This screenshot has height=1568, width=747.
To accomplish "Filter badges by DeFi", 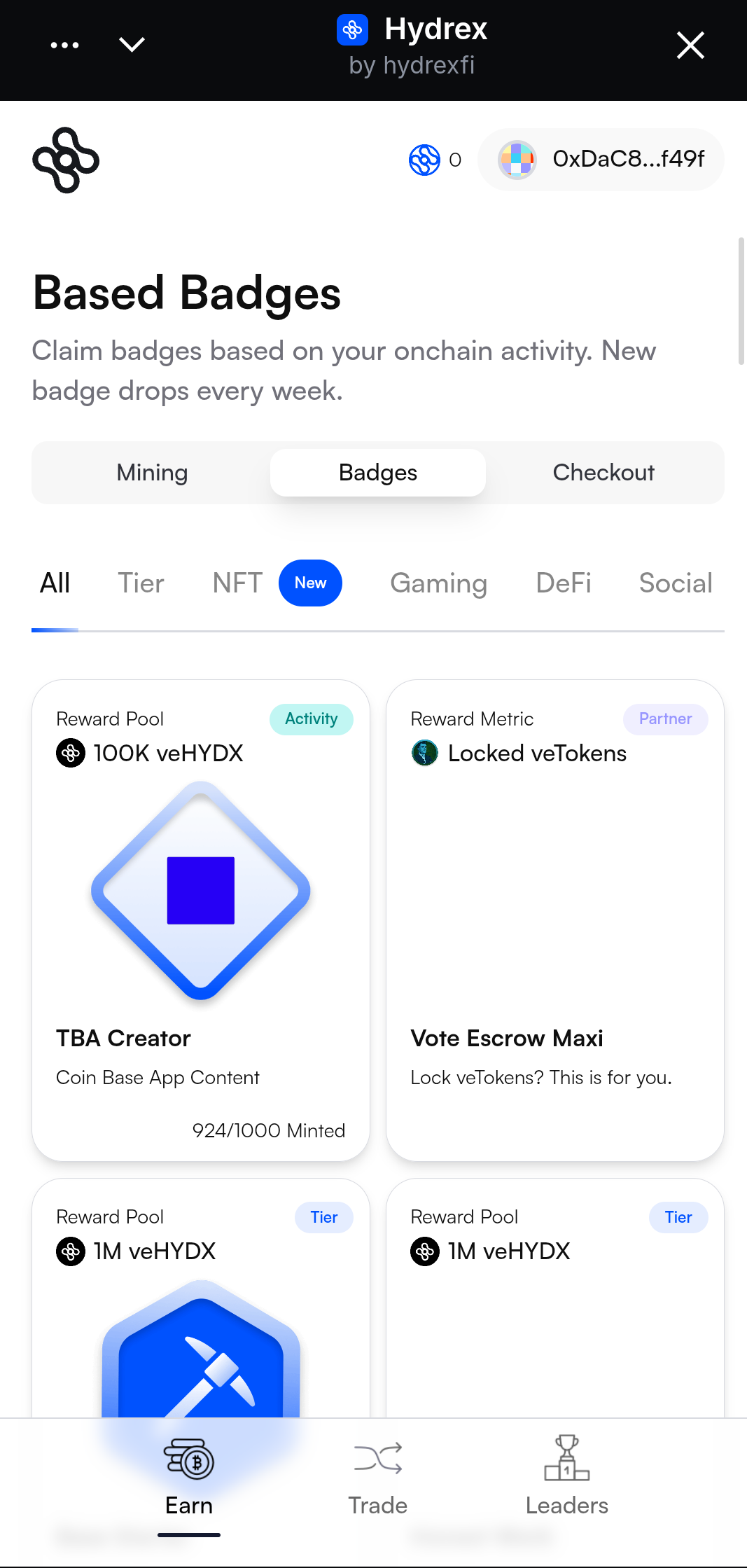I will tap(563, 583).
